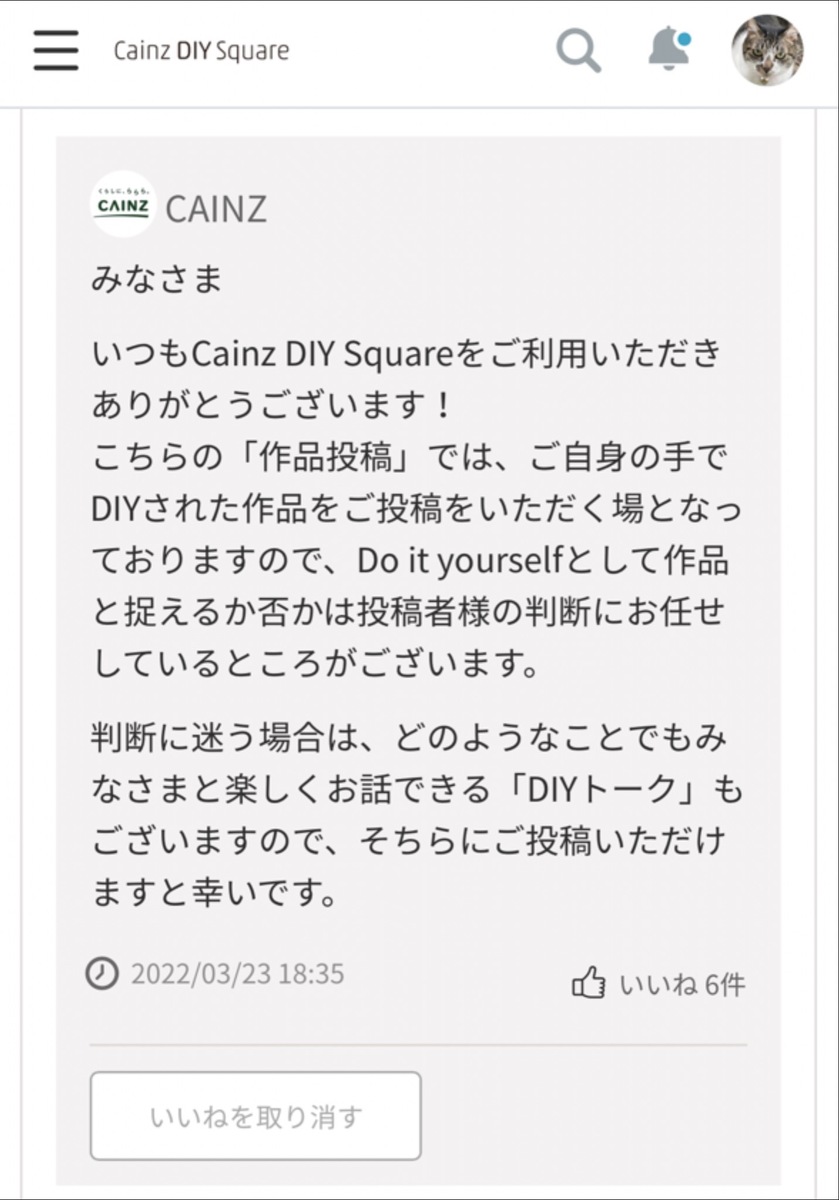839x1200 pixels.
Task: Open the hamburger menu
Action: (56, 50)
